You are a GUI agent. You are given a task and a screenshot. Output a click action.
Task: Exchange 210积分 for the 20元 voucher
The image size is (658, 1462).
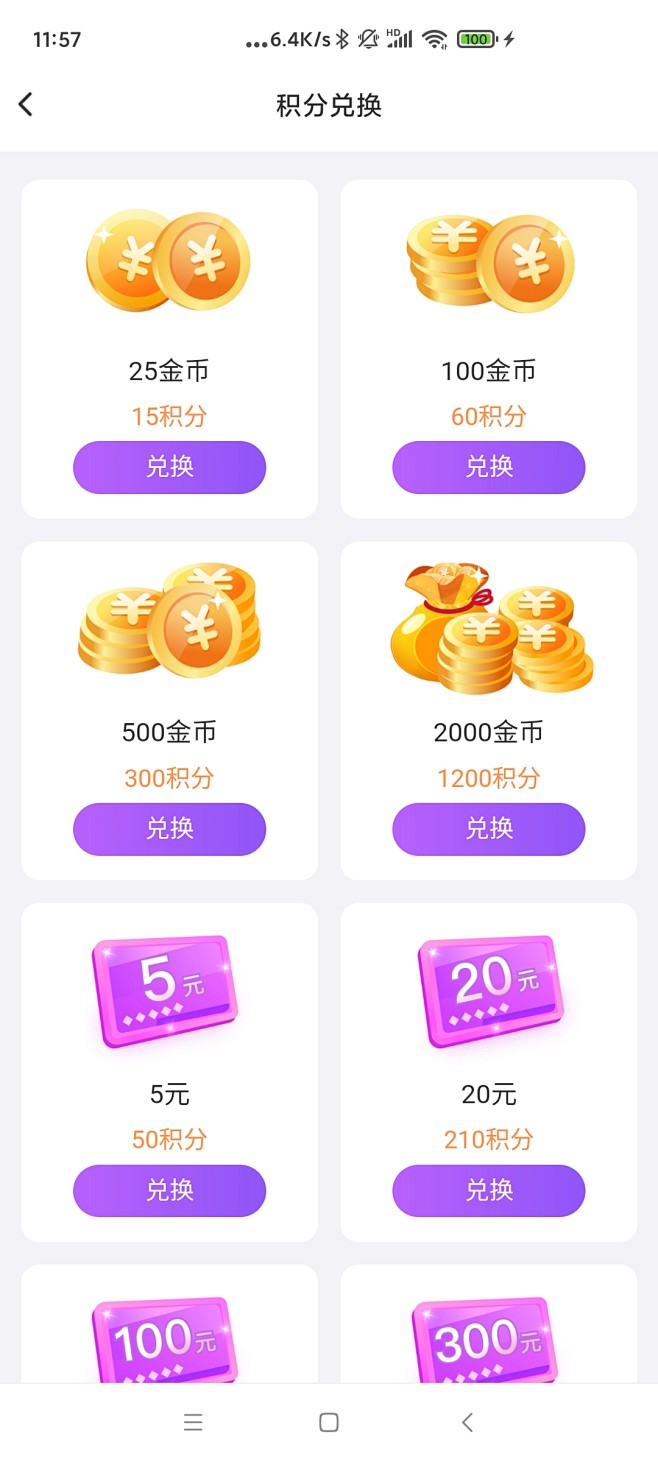point(488,1190)
